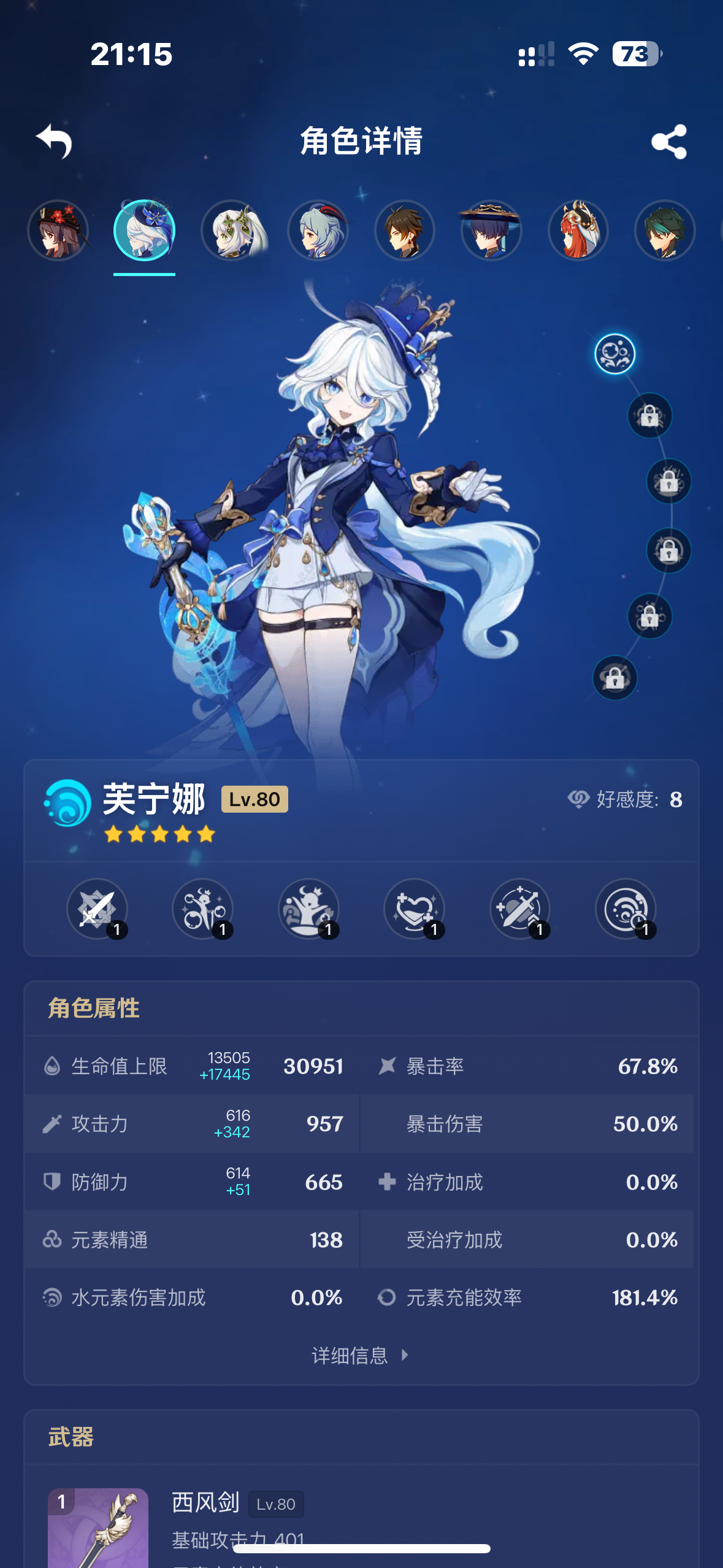Open the elemental skill talent icon

click(203, 909)
